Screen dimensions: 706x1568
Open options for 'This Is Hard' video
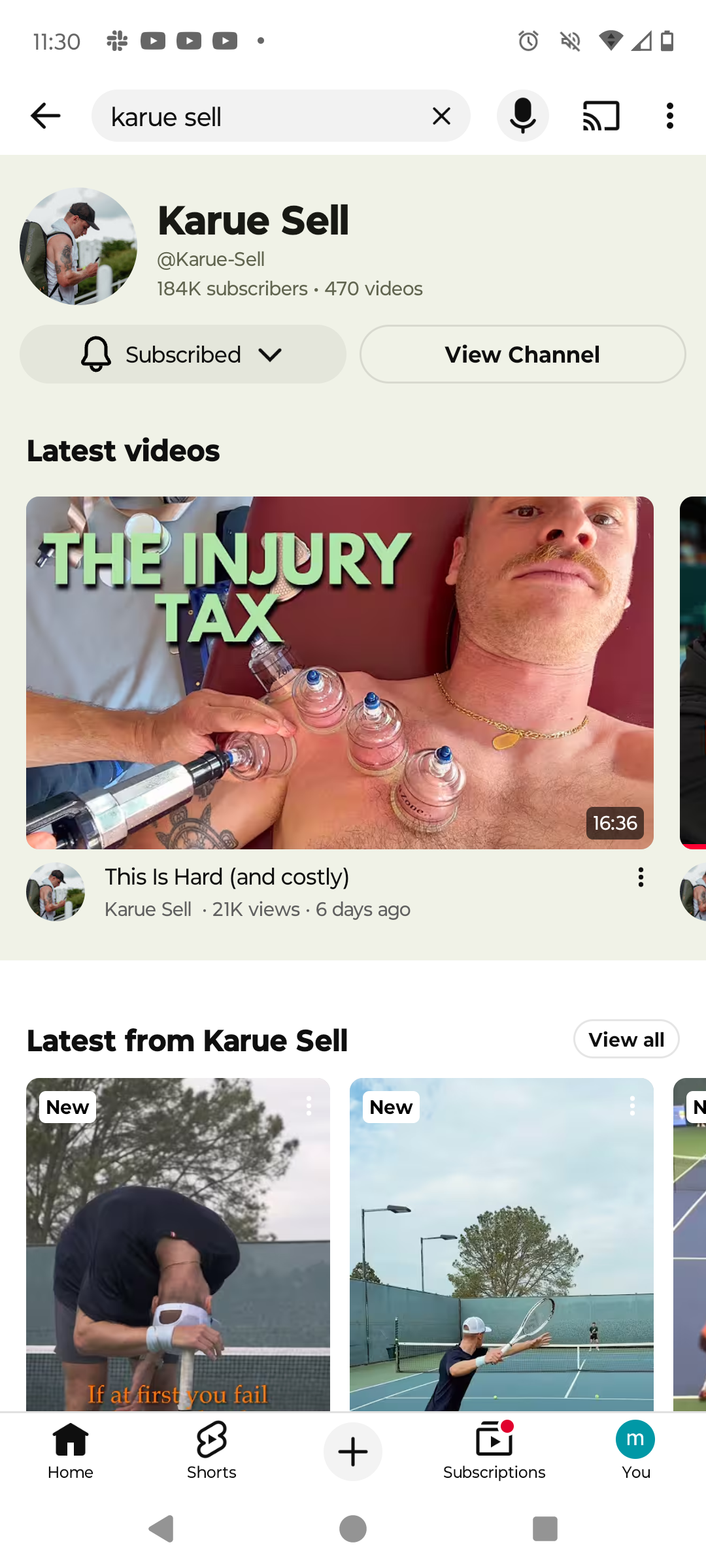[x=641, y=877]
